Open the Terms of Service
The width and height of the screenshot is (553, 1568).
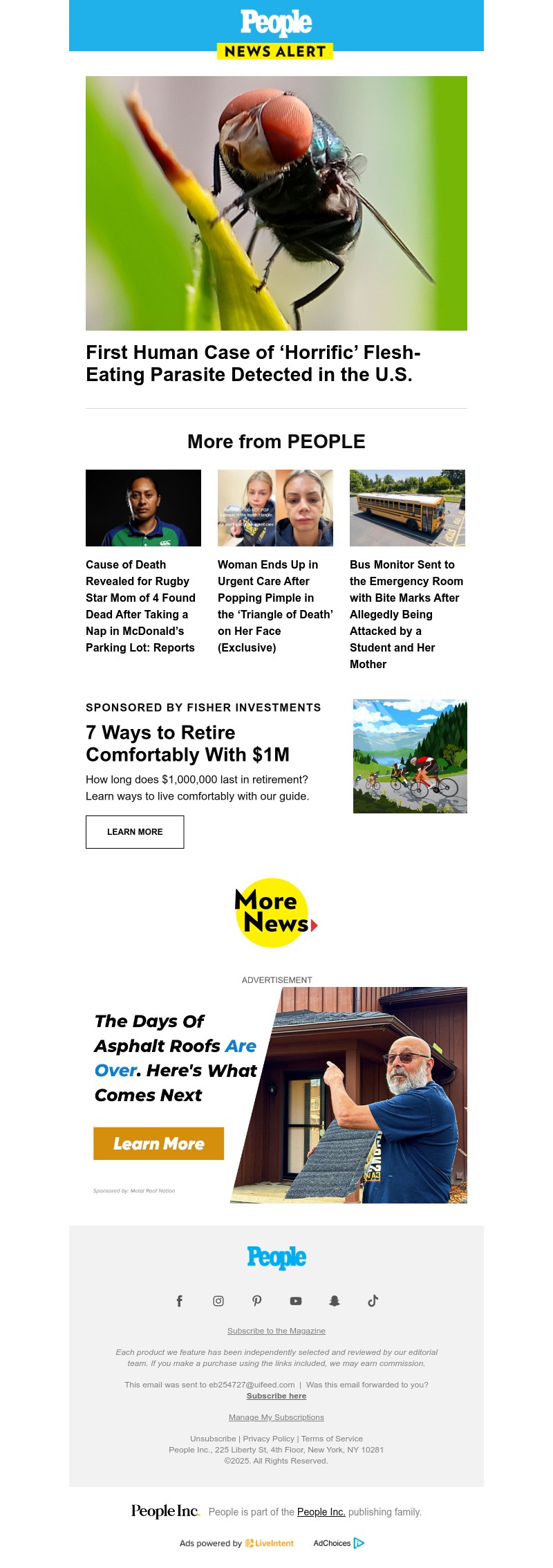click(x=332, y=1439)
